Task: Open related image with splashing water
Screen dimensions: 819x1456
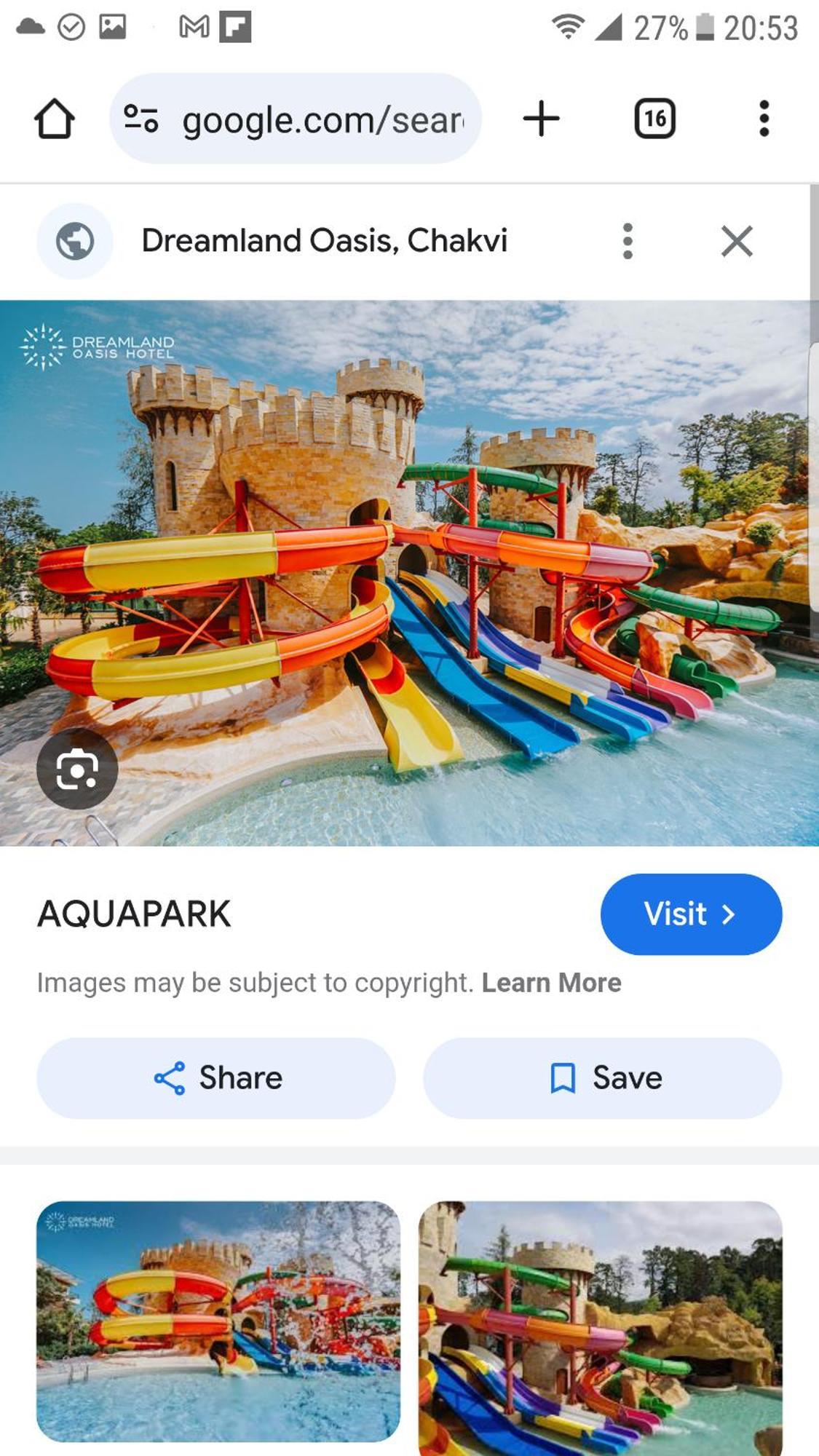Action: [218, 1321]
